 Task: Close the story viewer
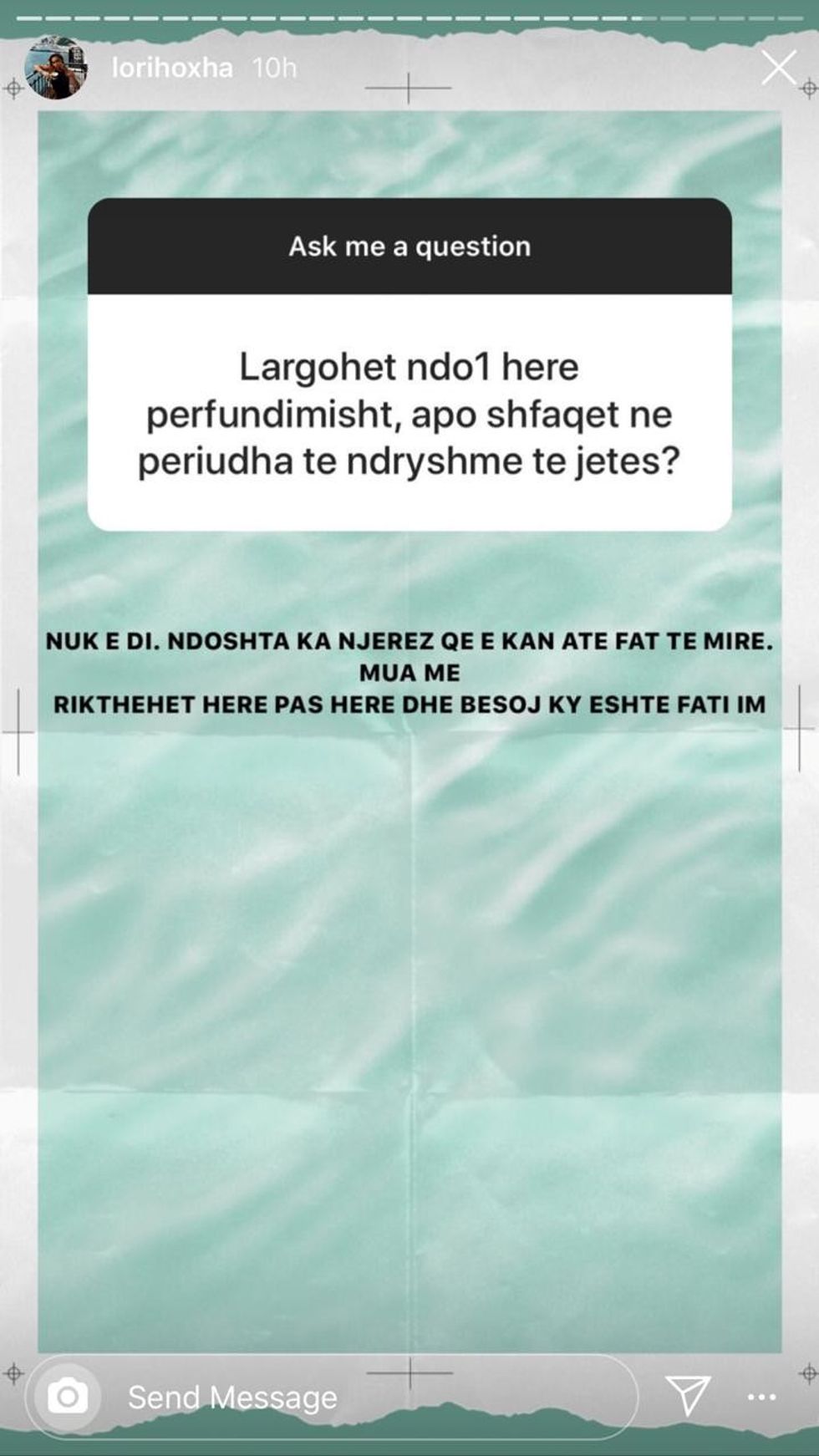(x=778, y=68)
